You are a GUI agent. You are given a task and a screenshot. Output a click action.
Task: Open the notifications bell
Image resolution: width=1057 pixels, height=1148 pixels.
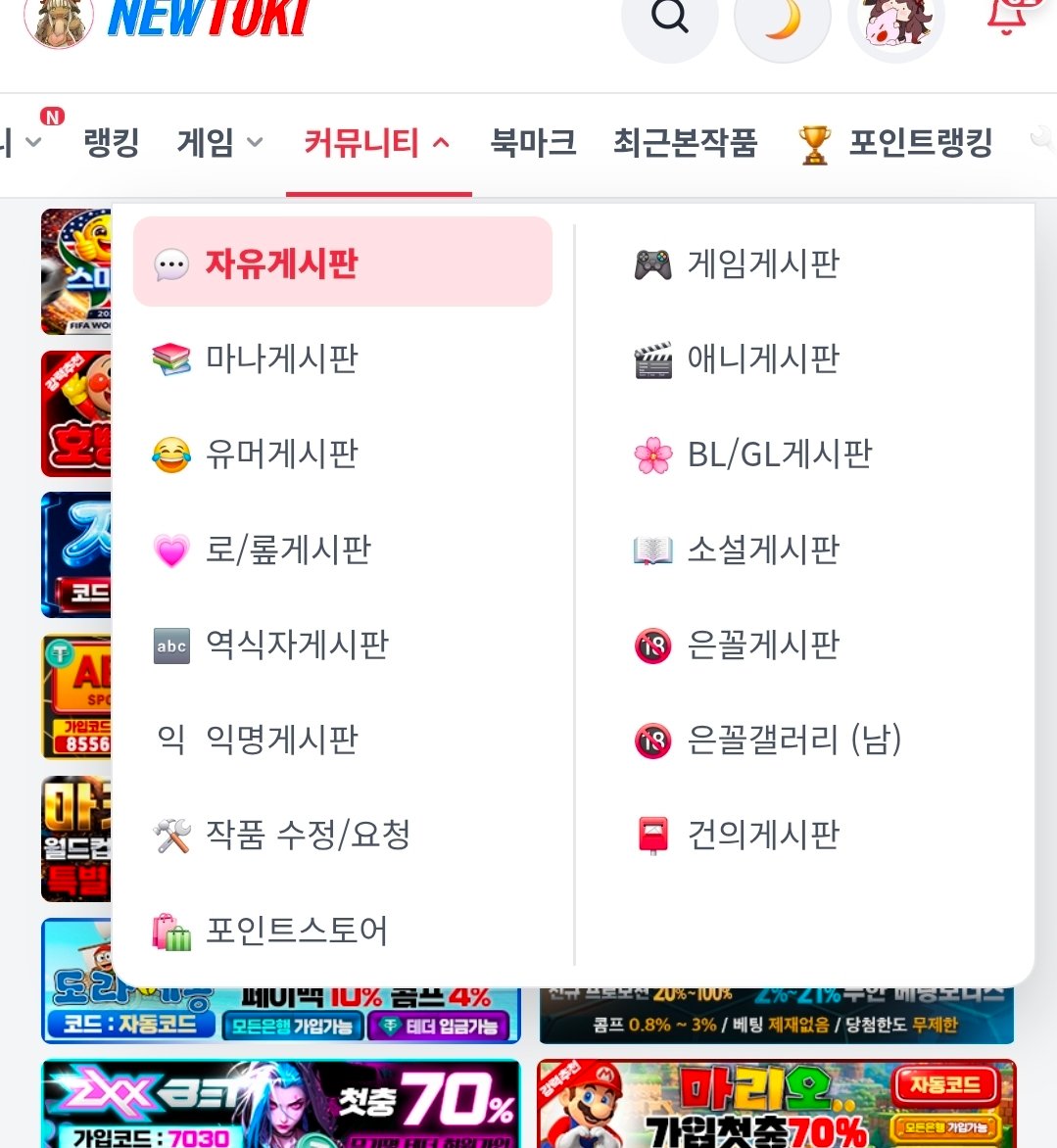click(1010, 16)
